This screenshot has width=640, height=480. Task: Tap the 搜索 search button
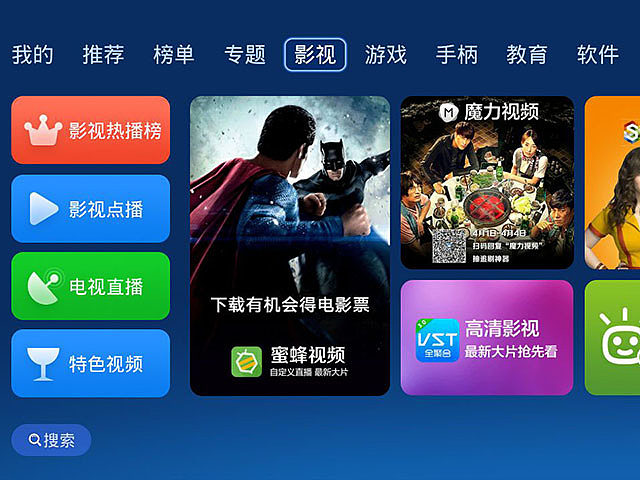click(x=51, y=440)
